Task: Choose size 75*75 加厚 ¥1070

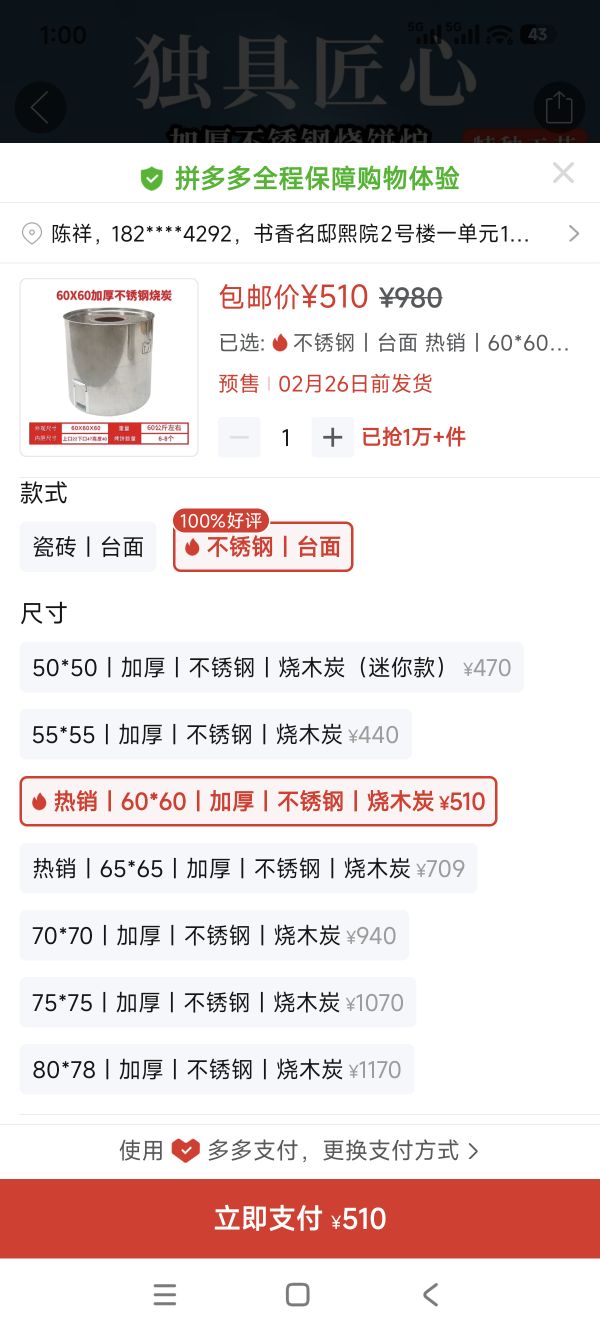Action: pyautogui.click(x=217, y=1002)
